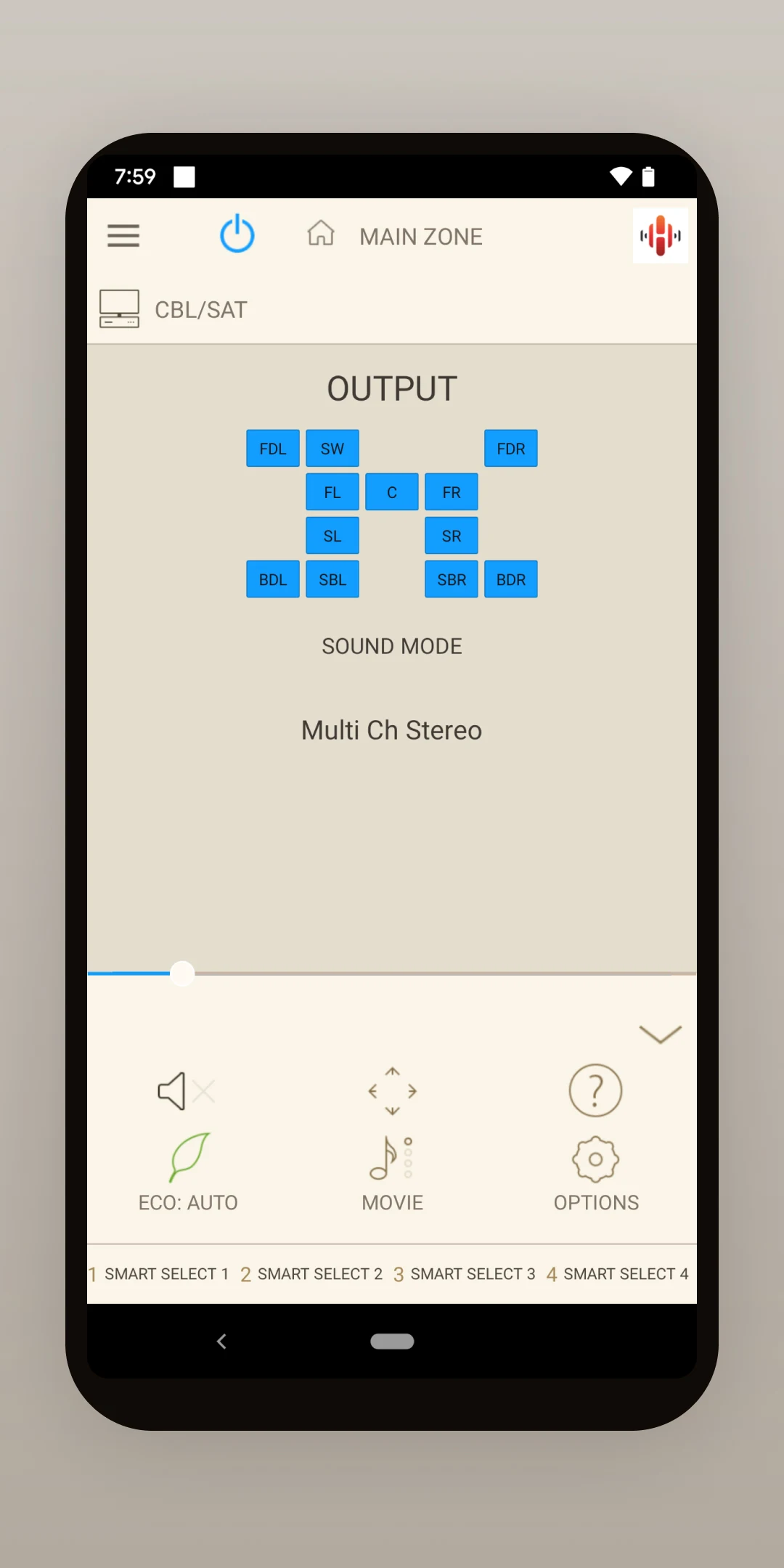Change the CBL/SAT input source

pyautogui.click(x=174, y=309)
